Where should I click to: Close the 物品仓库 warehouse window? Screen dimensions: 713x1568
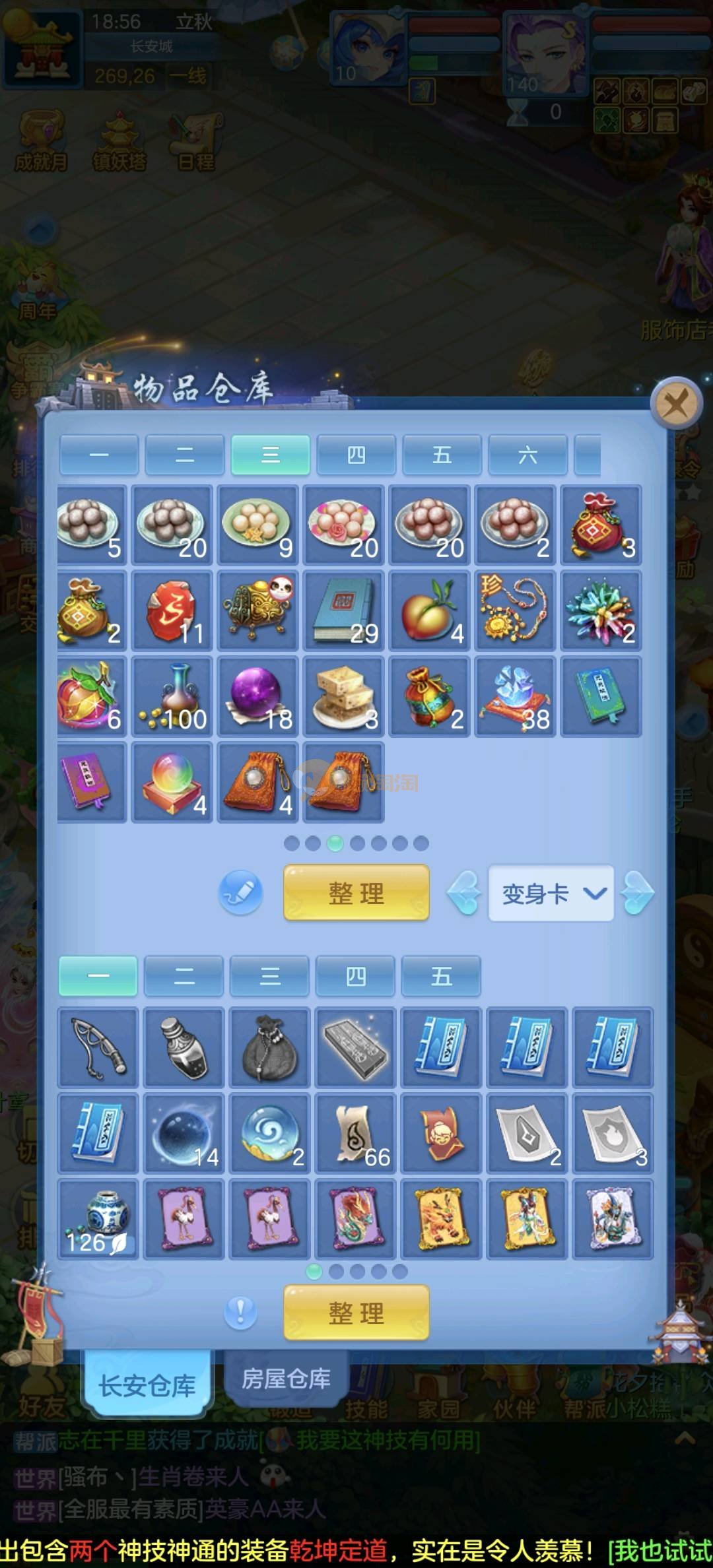pos(675,403)
